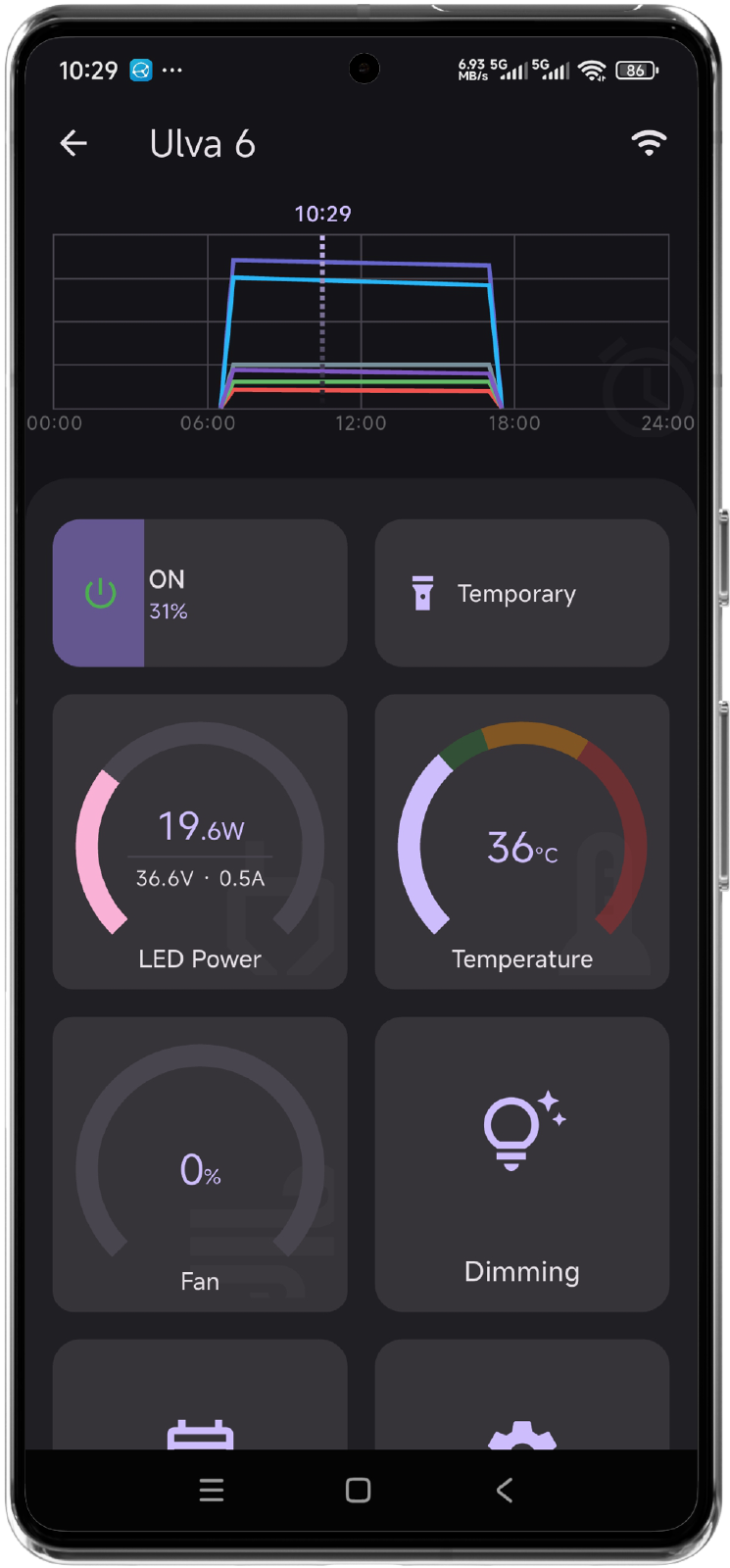Activate the Temporary light mode
Viewport: 730px width, 1568px height.
pyautogui.click(x=521, y=593)
